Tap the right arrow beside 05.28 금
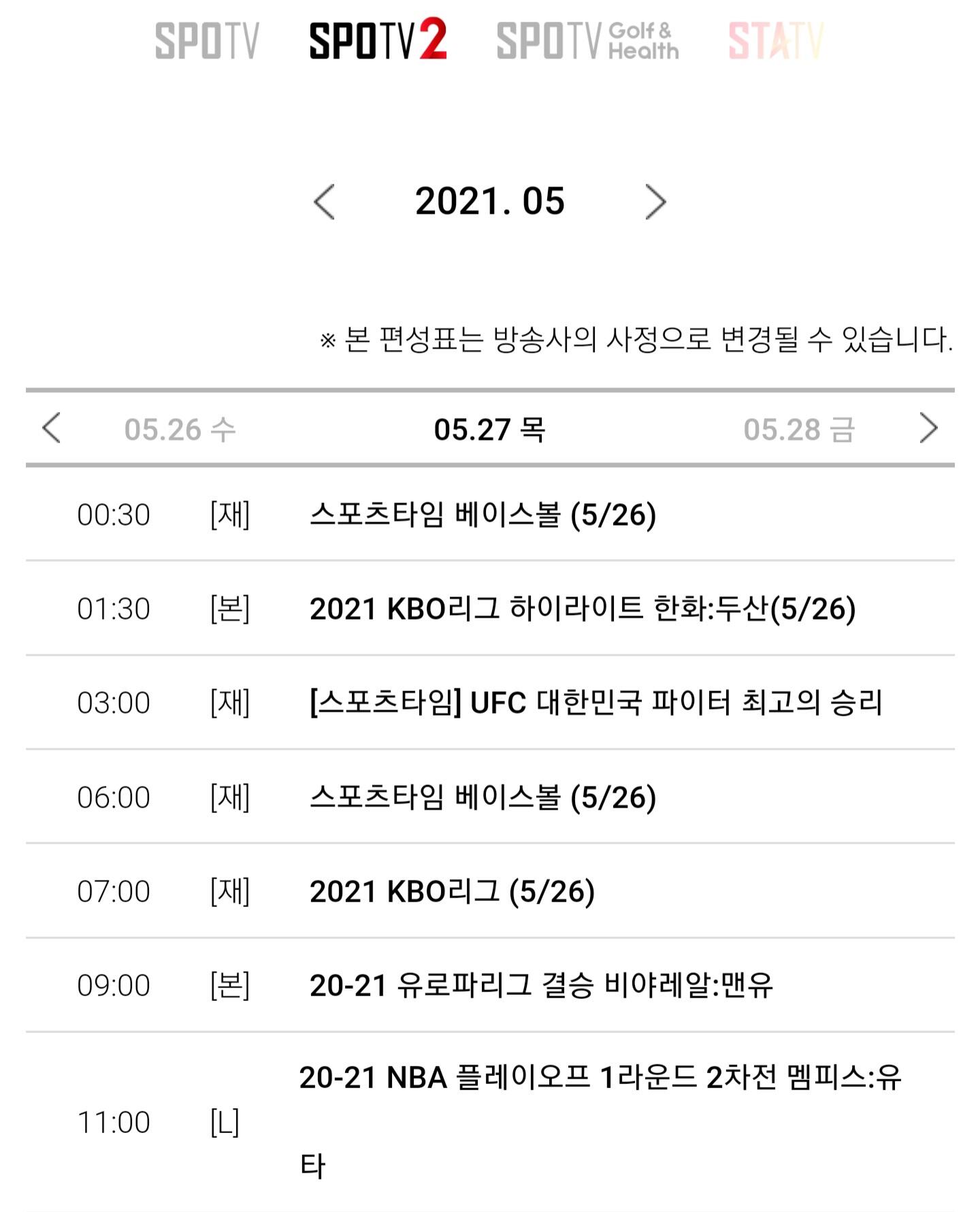The height and width of the screenshot is (1212, 980). pos(928,428)
